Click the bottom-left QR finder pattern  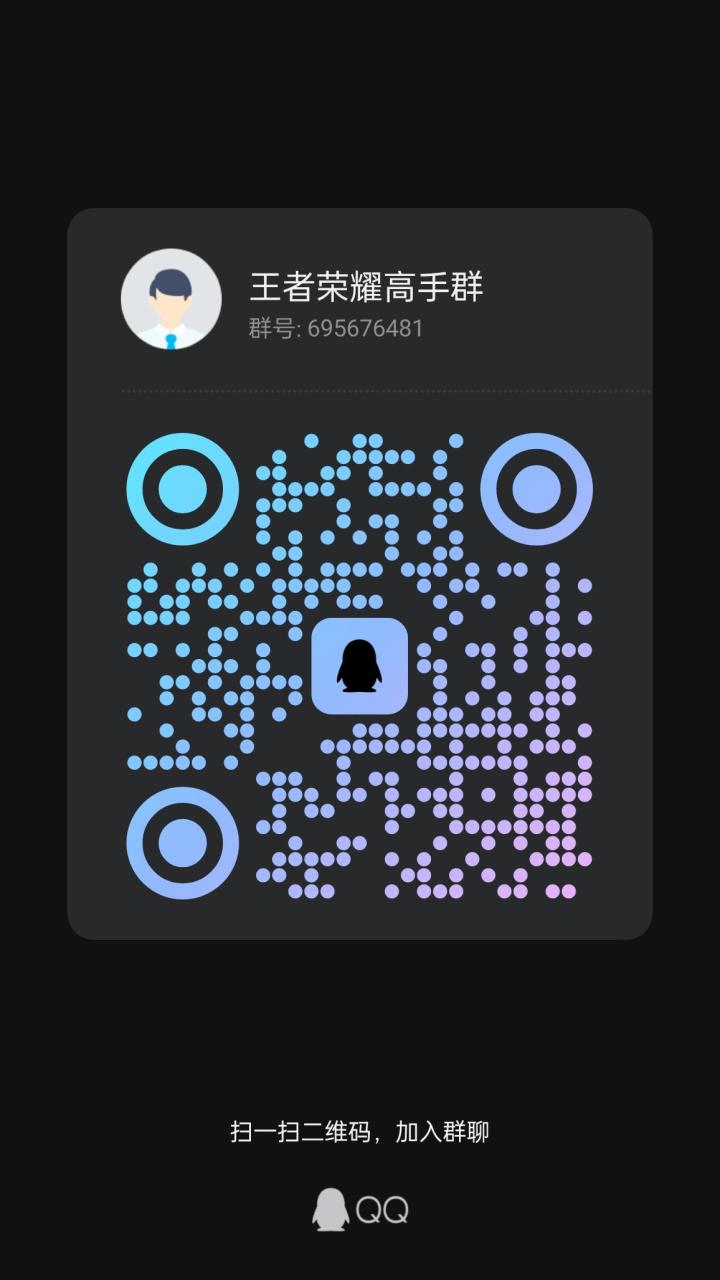181,843
